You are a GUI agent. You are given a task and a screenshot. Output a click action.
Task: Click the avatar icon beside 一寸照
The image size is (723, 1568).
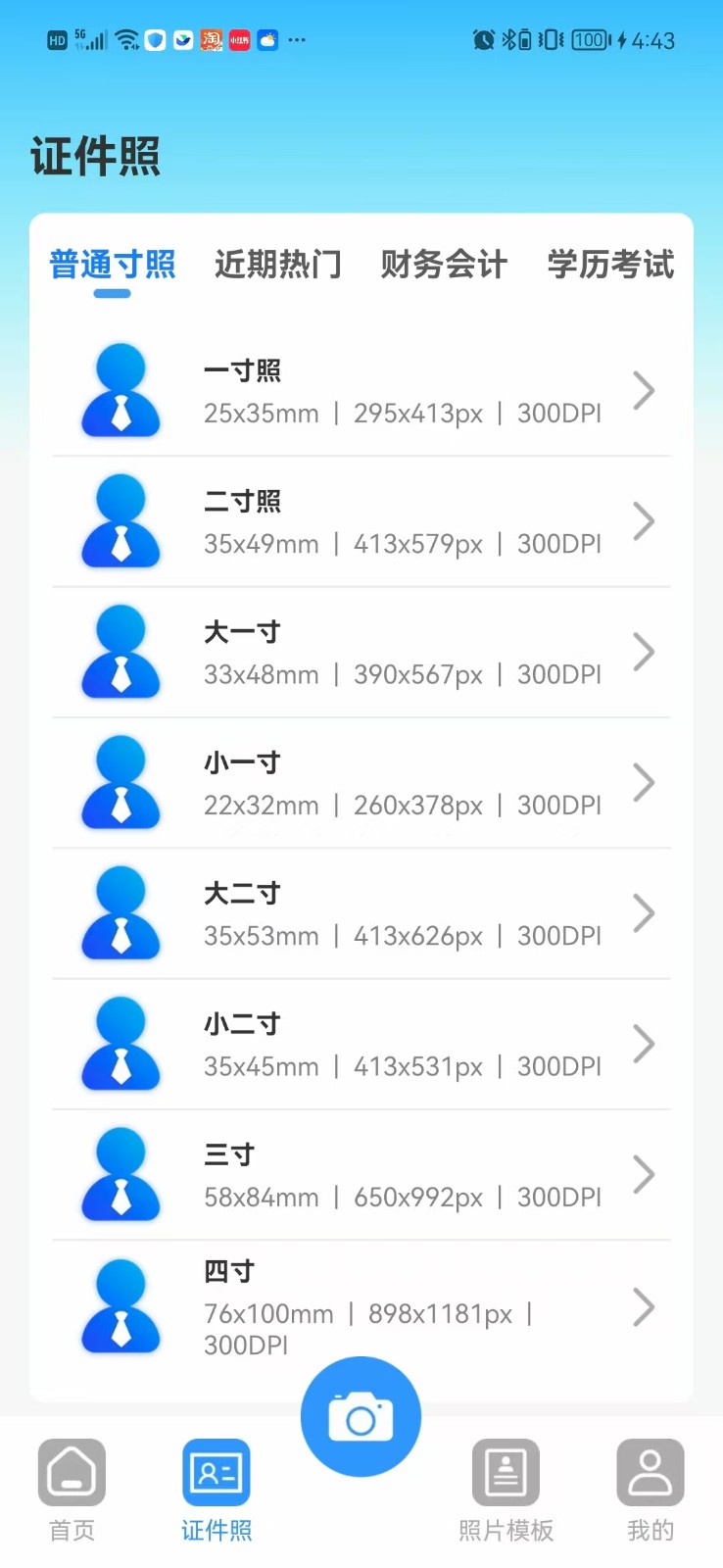click(120, 389)
